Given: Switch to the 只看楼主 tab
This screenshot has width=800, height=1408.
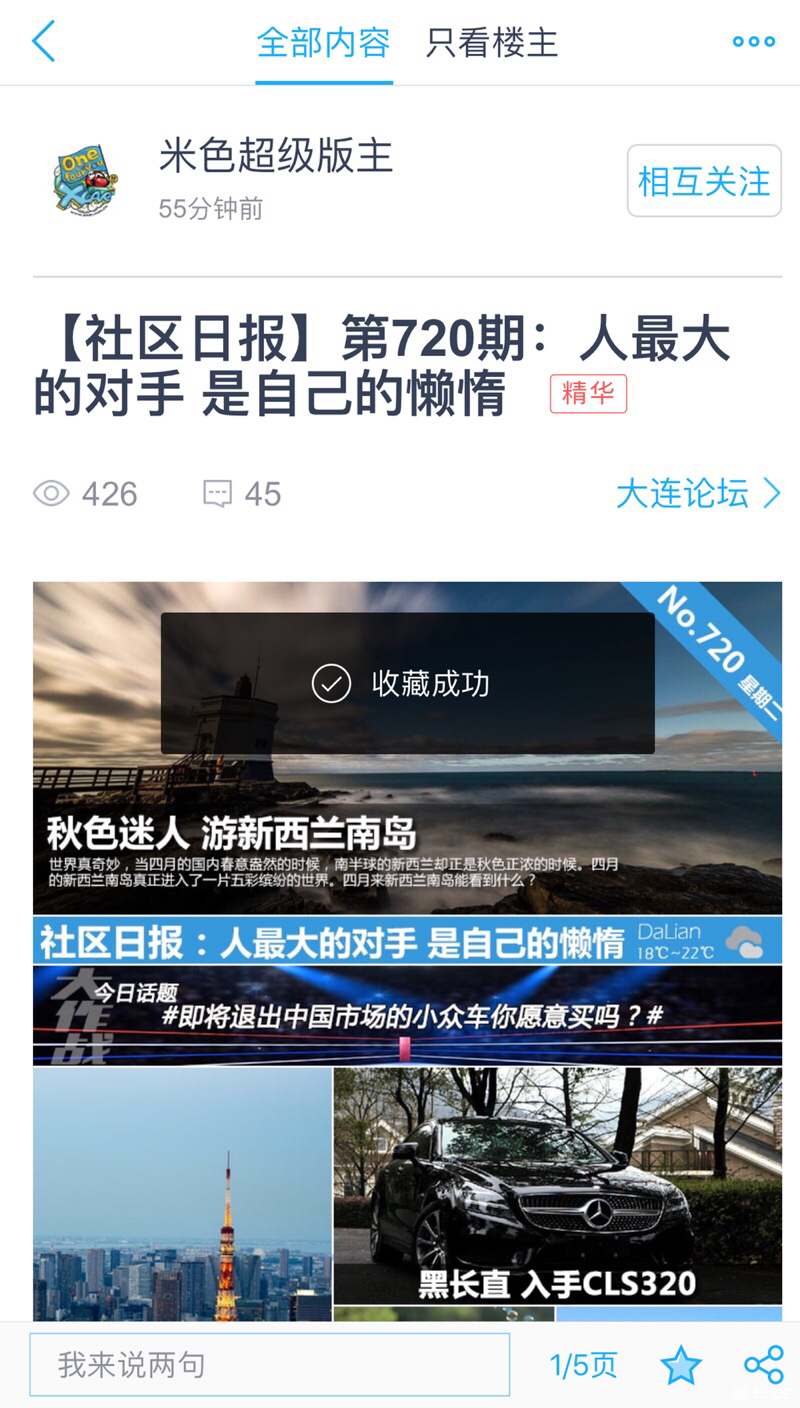Looking at the screenshot, I should pos(491,43).
